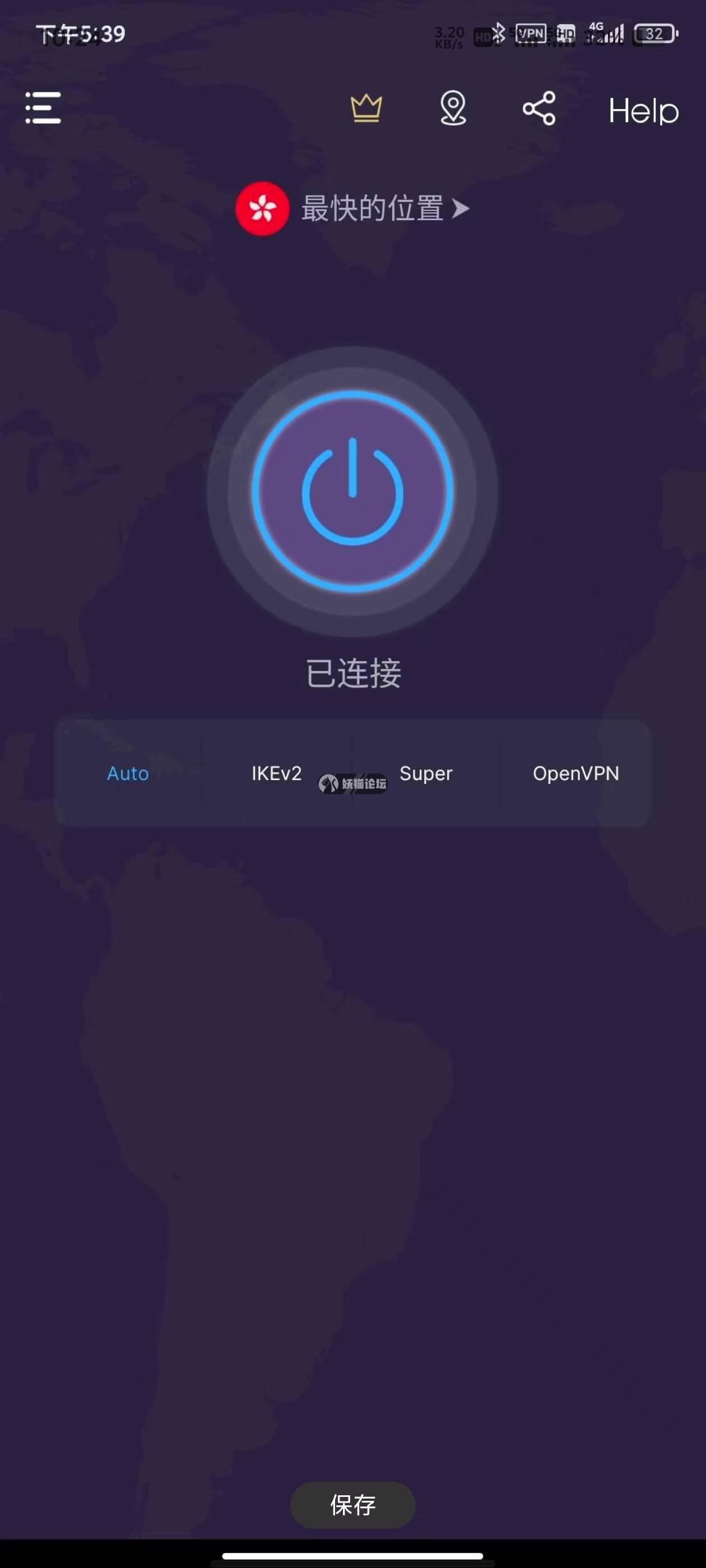Select the Auto protocol

point(128,773)
